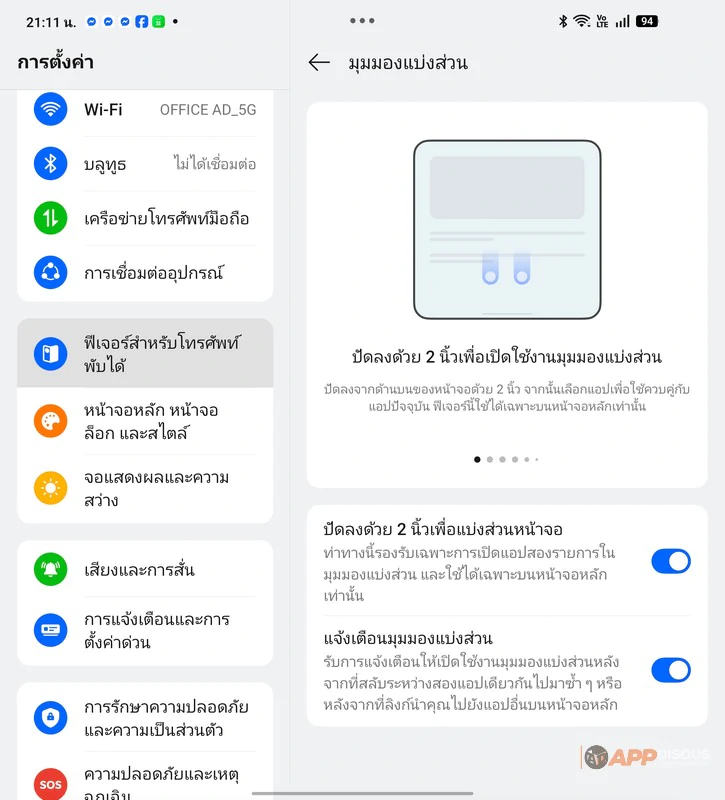725x800 pixels.
Task: Open บลูทูธ settings
Action: tap(145, 164)
